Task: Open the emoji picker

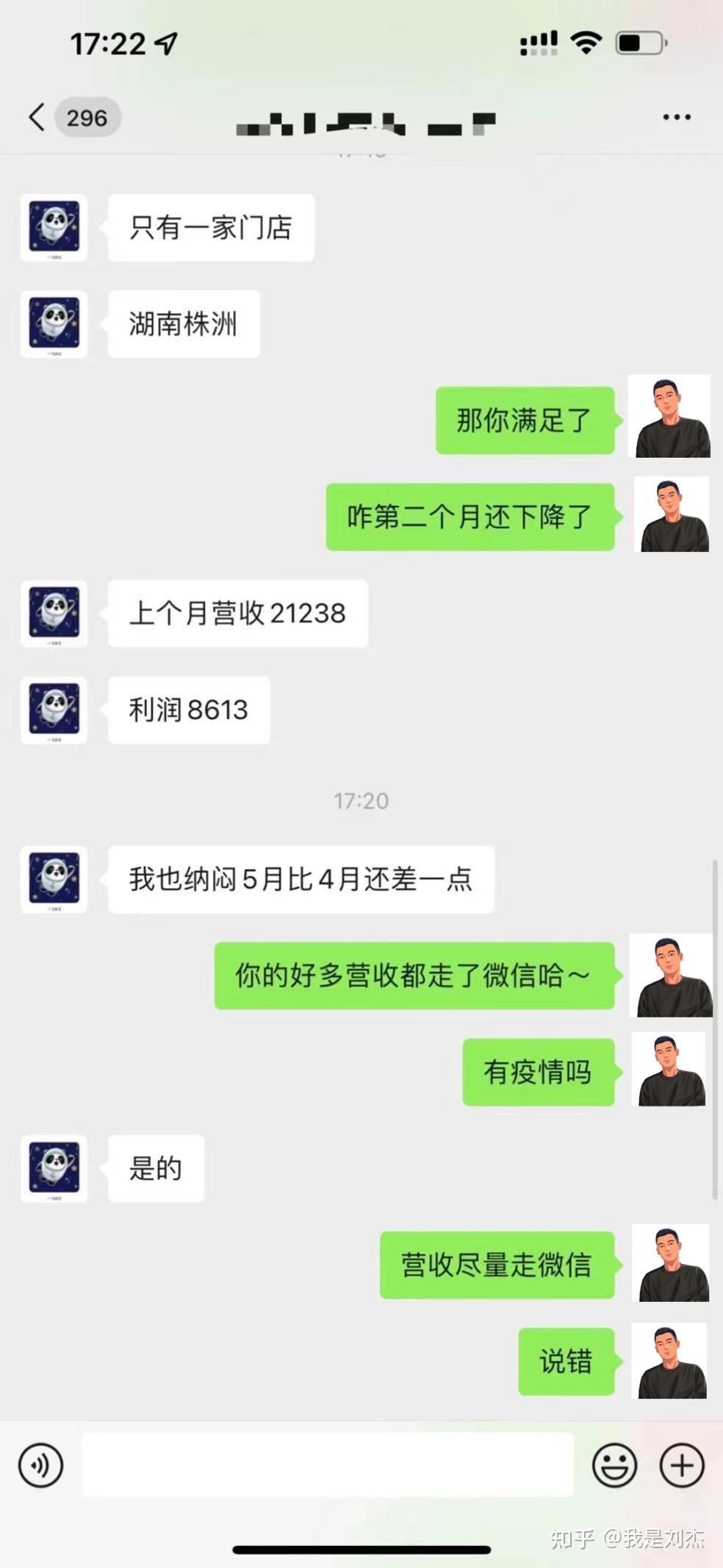Action: [x=614, y=1465]
